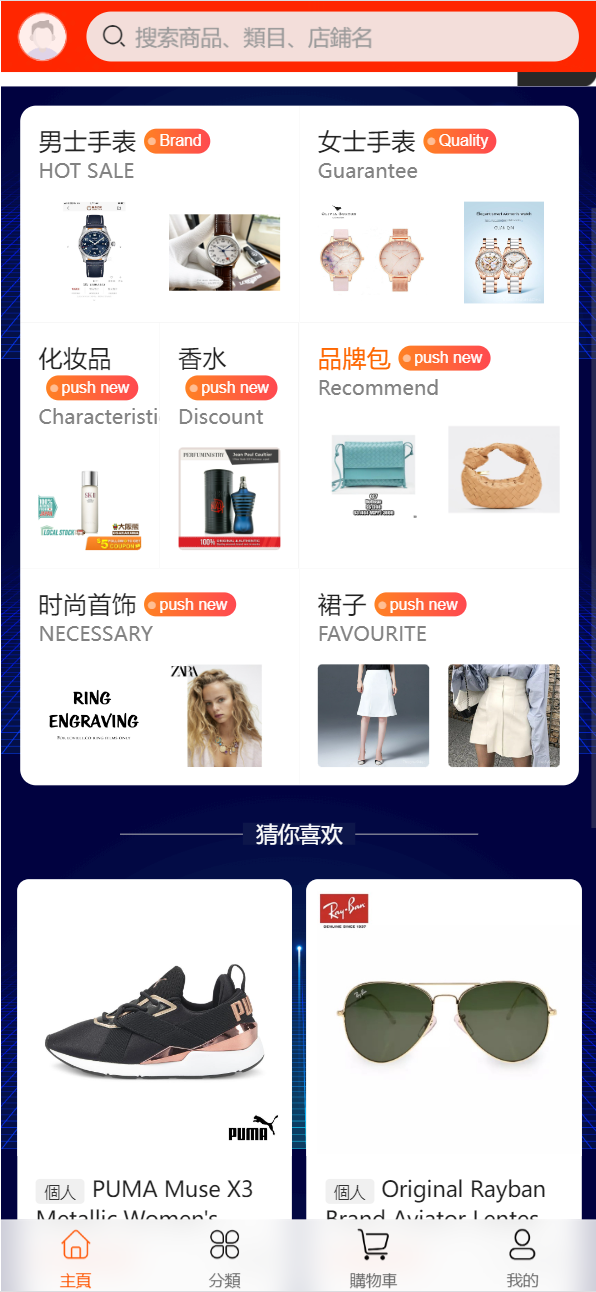This screenshot has height=1292, width=596.
Task: Open the search box for products
Action: coord(332,37)
